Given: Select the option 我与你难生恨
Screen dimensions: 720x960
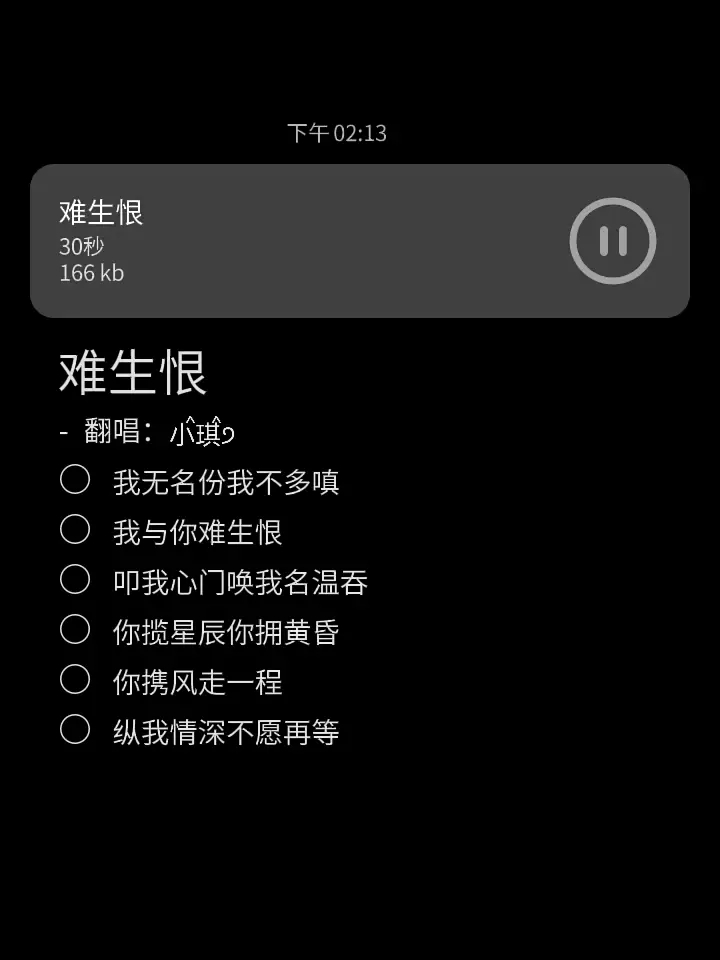Looking at the screenshot, I should tap(75, 530).
